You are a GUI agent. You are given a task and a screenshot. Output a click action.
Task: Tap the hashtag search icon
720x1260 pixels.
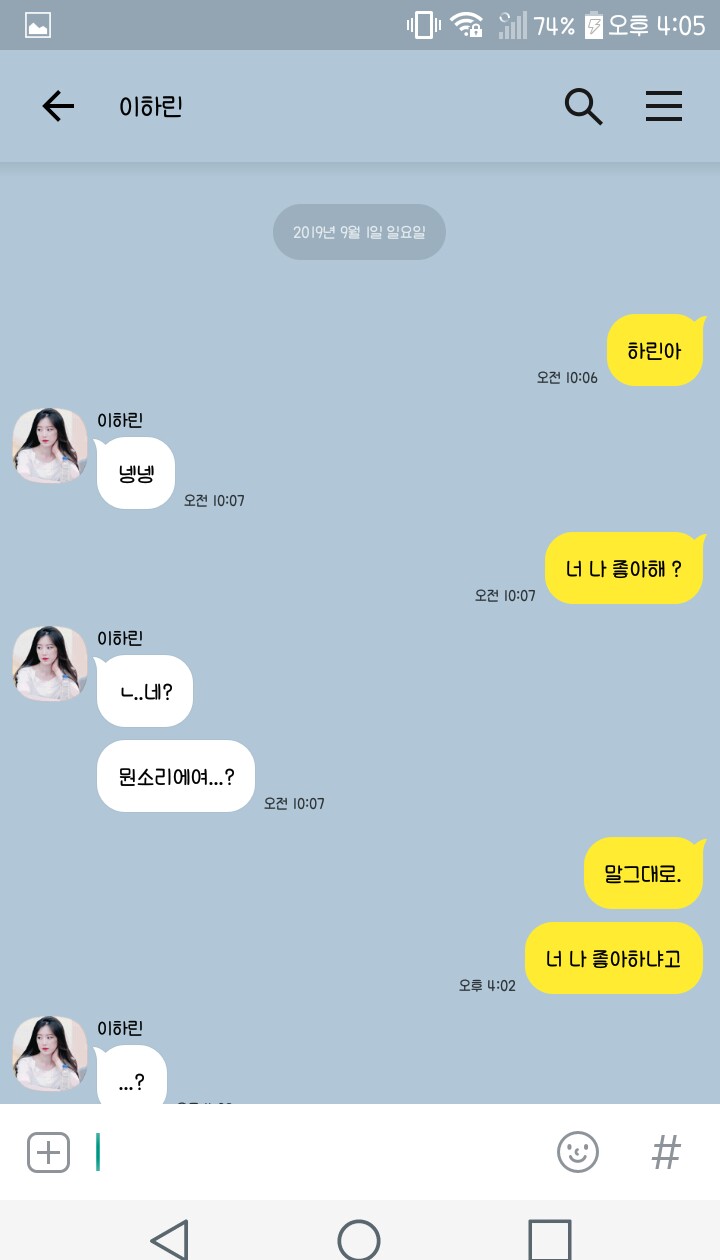666,1153
